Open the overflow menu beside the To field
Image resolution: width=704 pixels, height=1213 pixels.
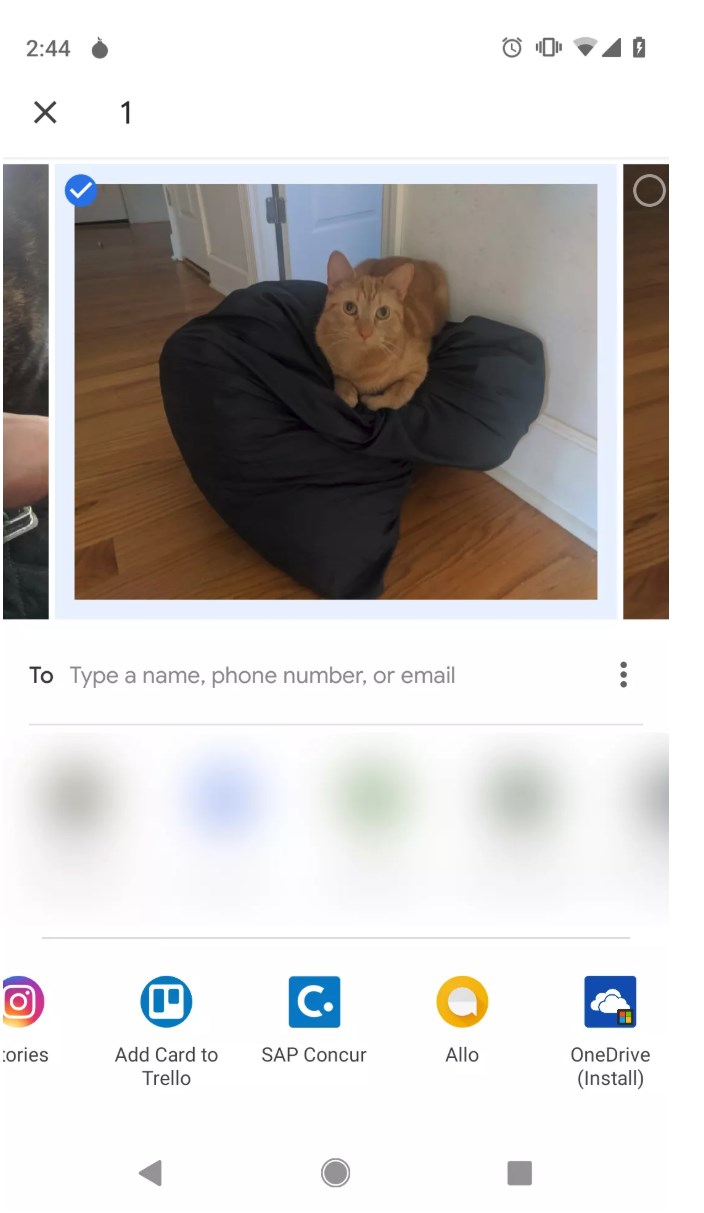point(623,675)
